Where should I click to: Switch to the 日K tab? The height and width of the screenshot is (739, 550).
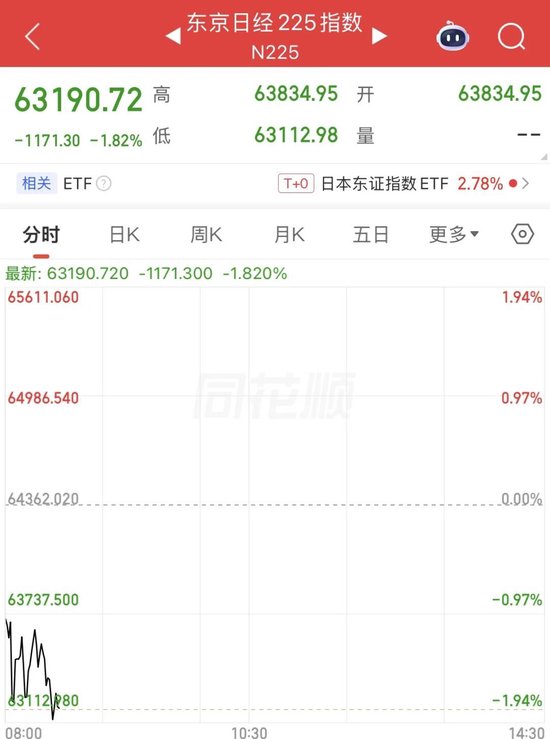point(124,235)
